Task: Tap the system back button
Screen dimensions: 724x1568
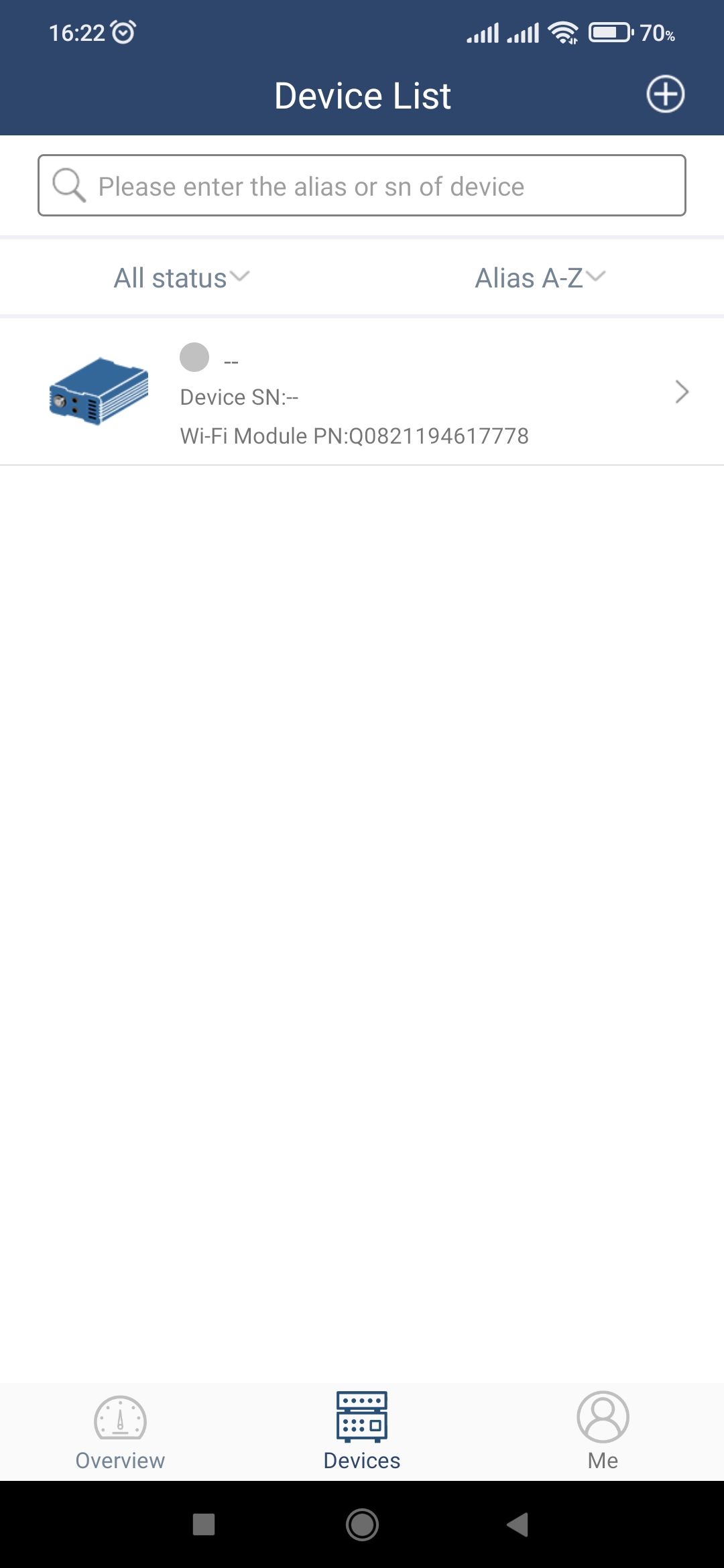Action: pyautogui.click(x=518, y=1524)
